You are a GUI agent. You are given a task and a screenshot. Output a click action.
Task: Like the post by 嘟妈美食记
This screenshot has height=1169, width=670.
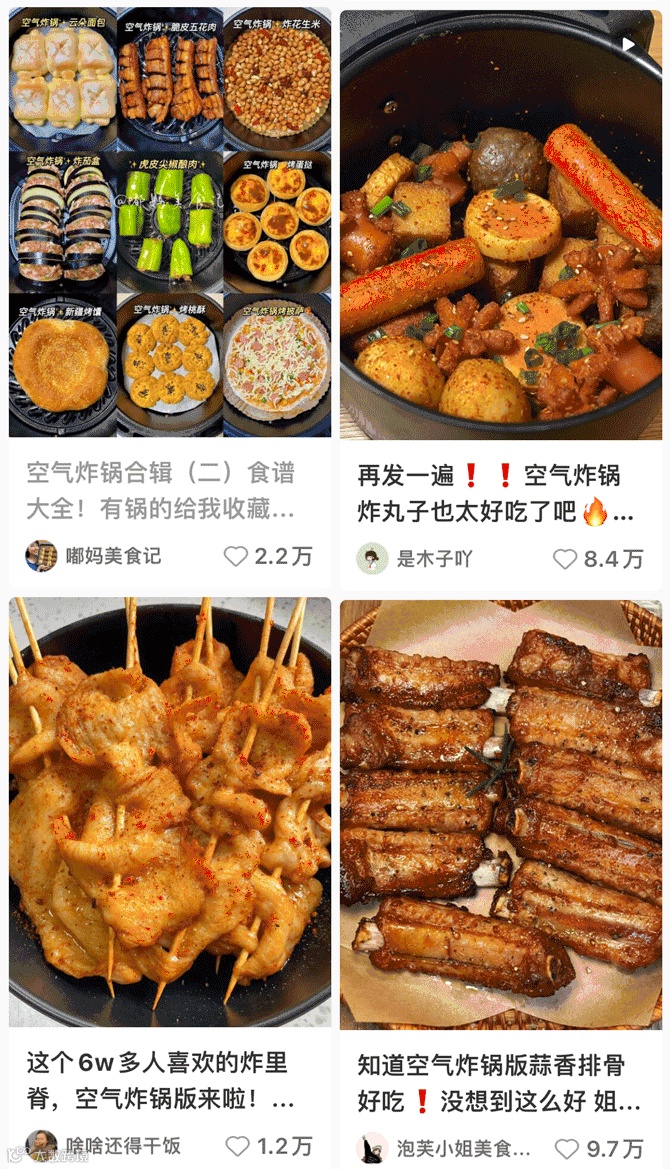(x=236, y=557)
